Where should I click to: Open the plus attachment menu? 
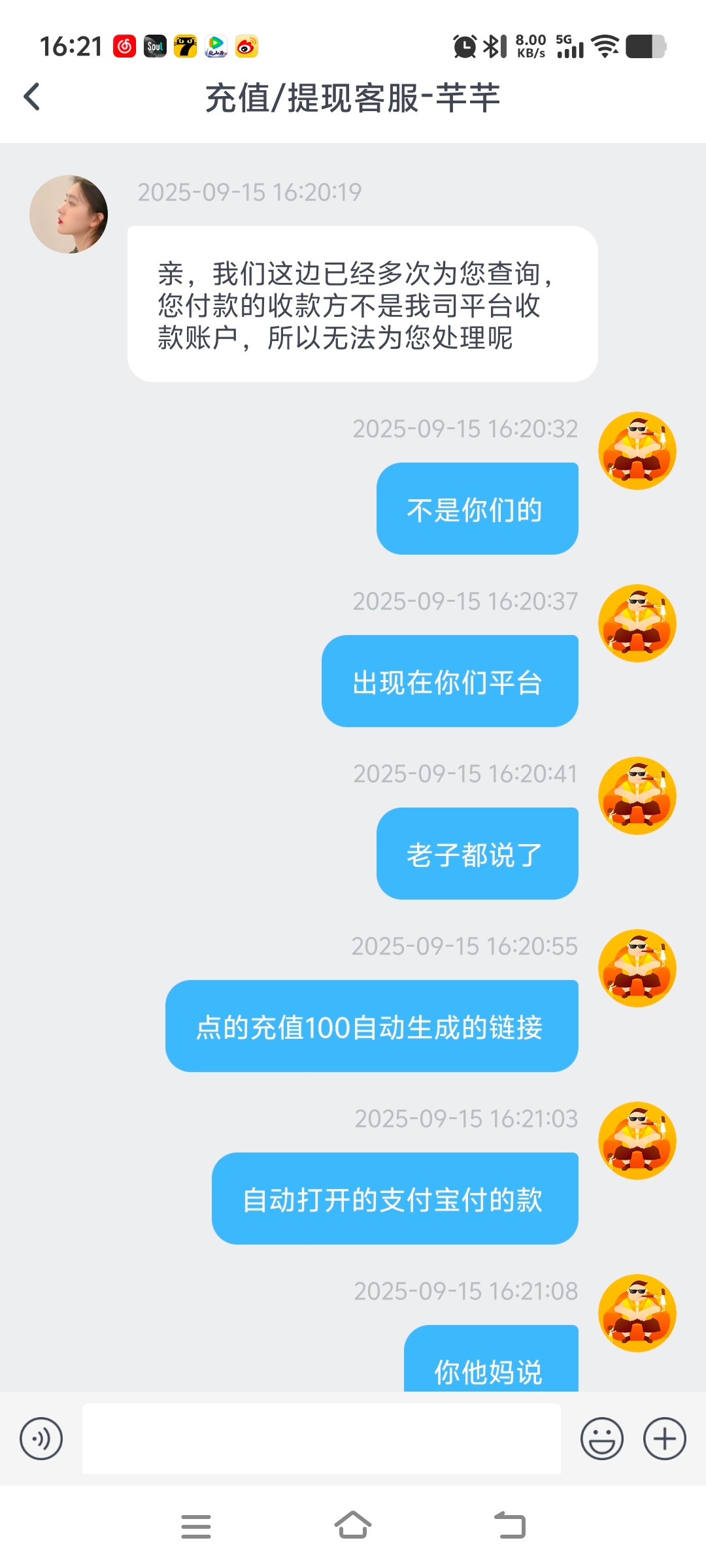664,1438
